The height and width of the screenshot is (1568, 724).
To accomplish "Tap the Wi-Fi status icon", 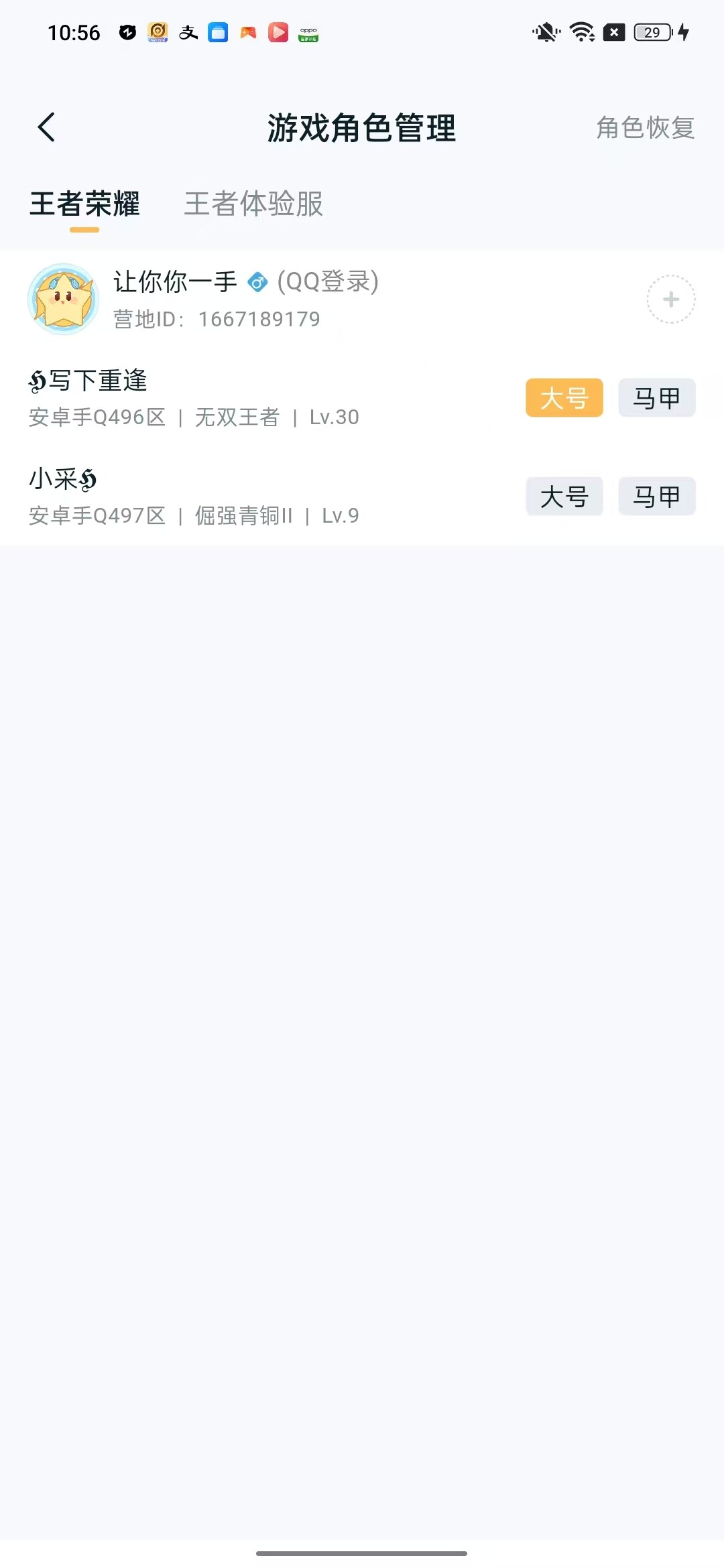I will [582, 31].
